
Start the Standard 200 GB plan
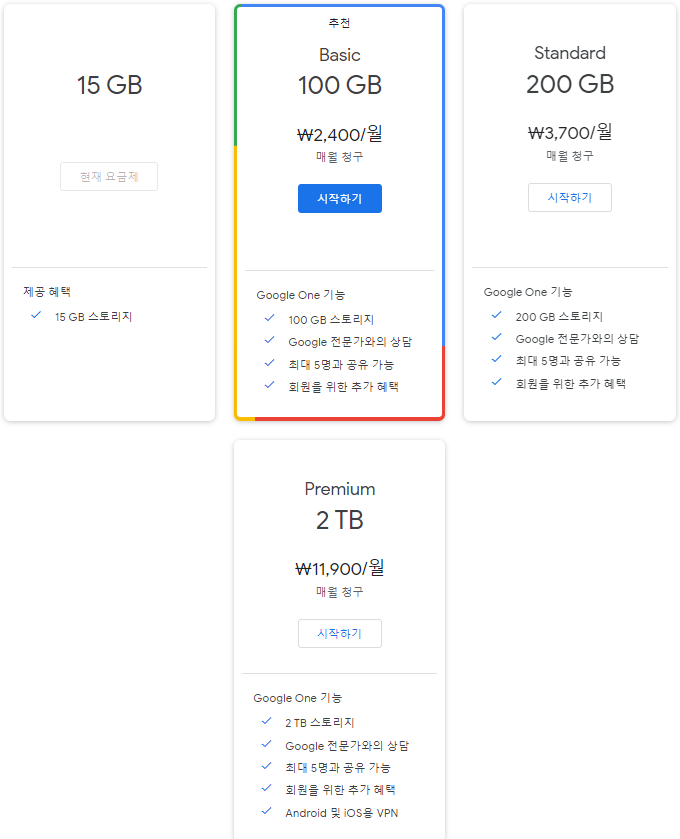pyautogui.click(x=569, y=198)
